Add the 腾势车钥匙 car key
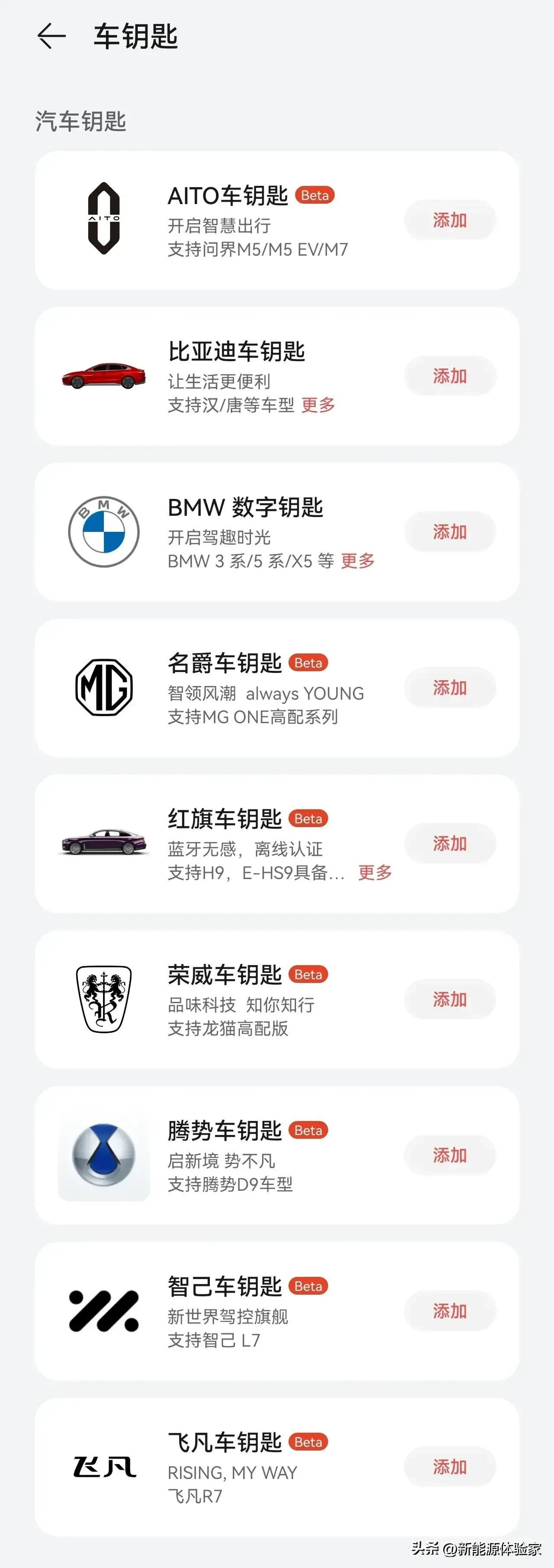 click(x=449, y=1155)
